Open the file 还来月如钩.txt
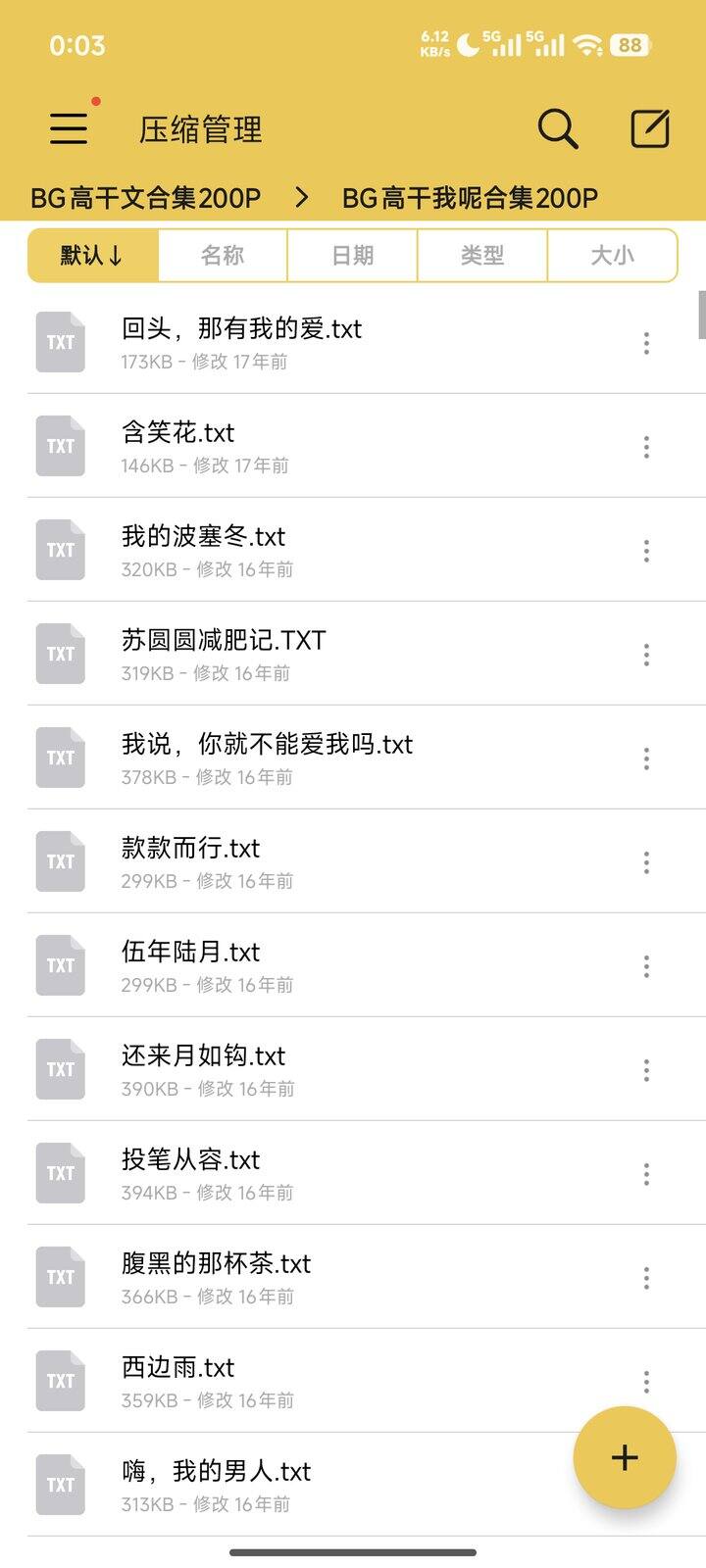The width and height of the screenshot is (706, 1568). pyautogui.click(x=204, y=1056)
